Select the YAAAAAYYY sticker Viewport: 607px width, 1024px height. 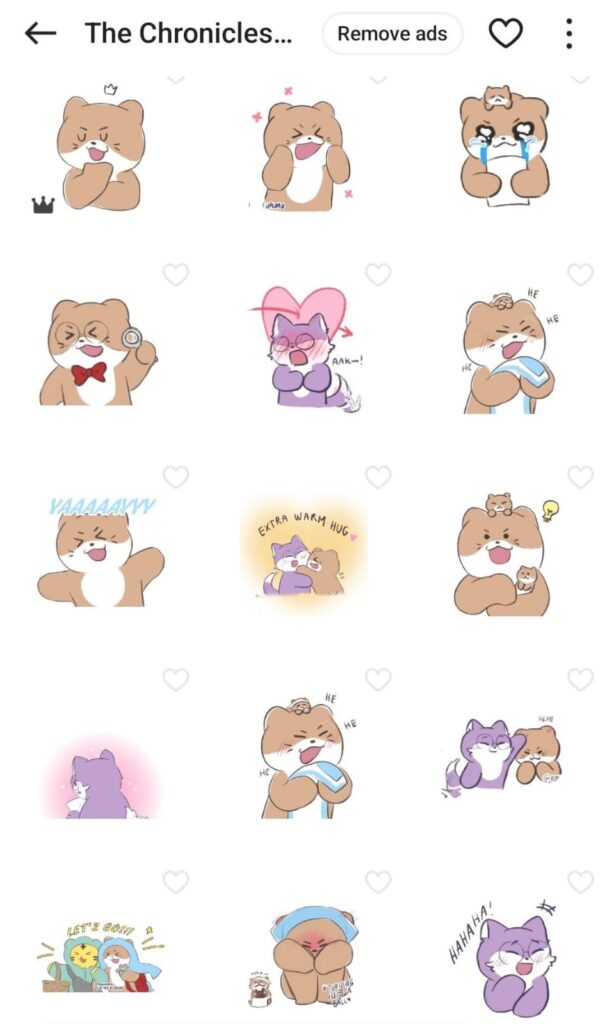pyautogui.click(x=98, y=552)
